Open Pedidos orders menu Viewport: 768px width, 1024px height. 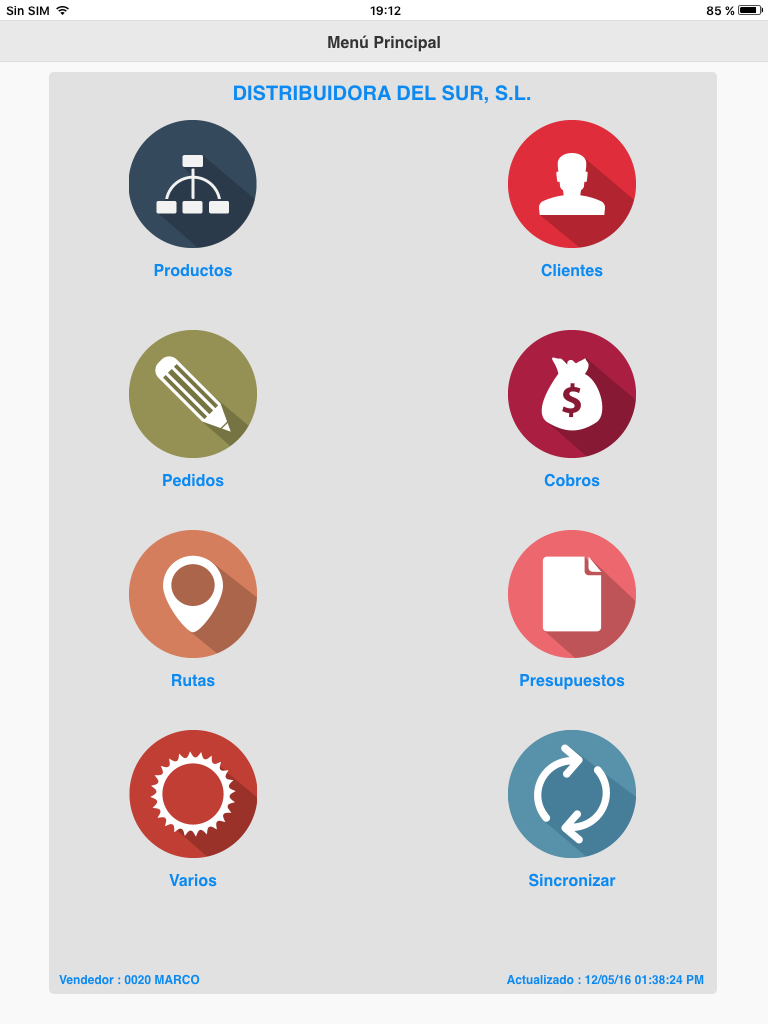(193, 394)
